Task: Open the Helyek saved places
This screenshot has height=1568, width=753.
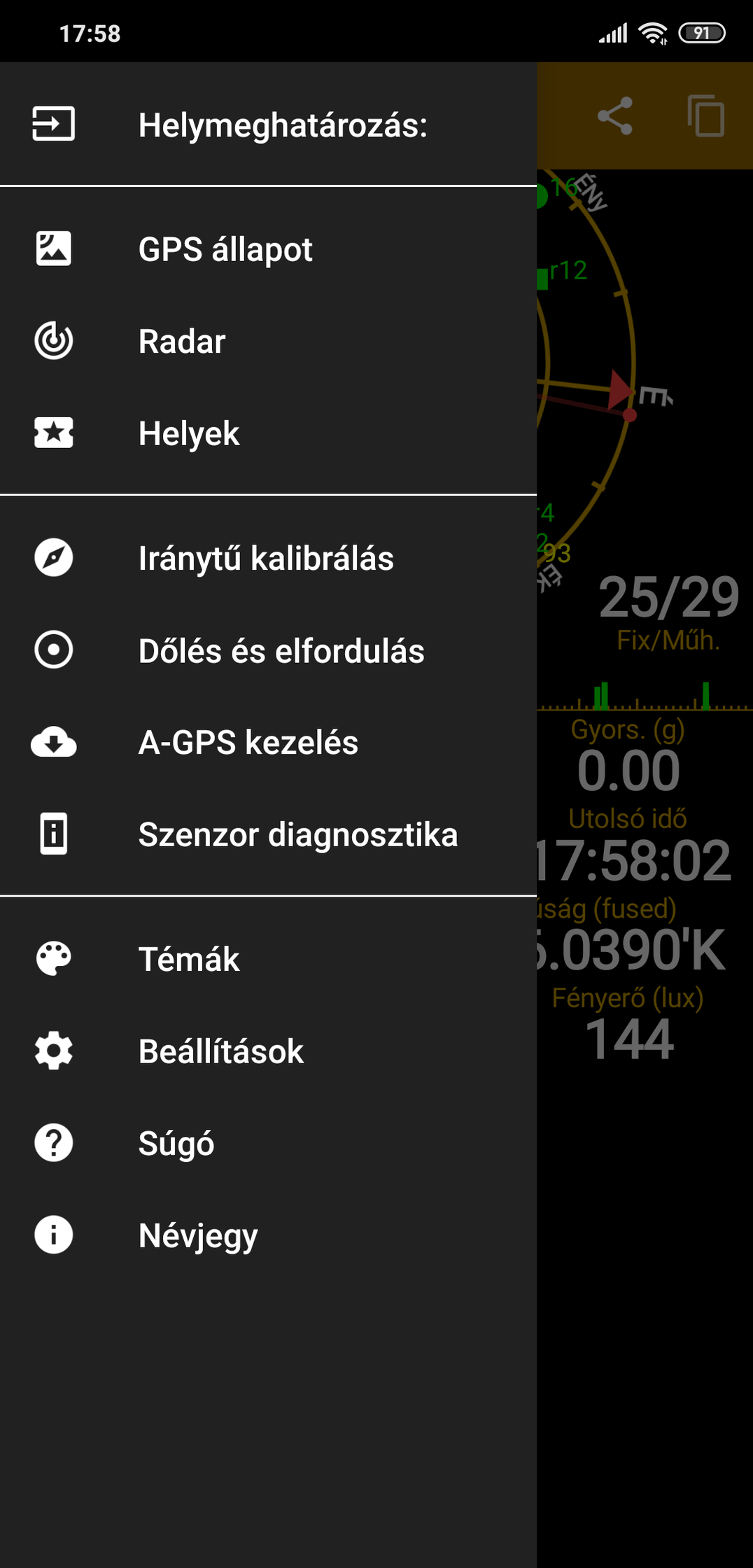Action: pyautogui.click(x=268, y=433)
